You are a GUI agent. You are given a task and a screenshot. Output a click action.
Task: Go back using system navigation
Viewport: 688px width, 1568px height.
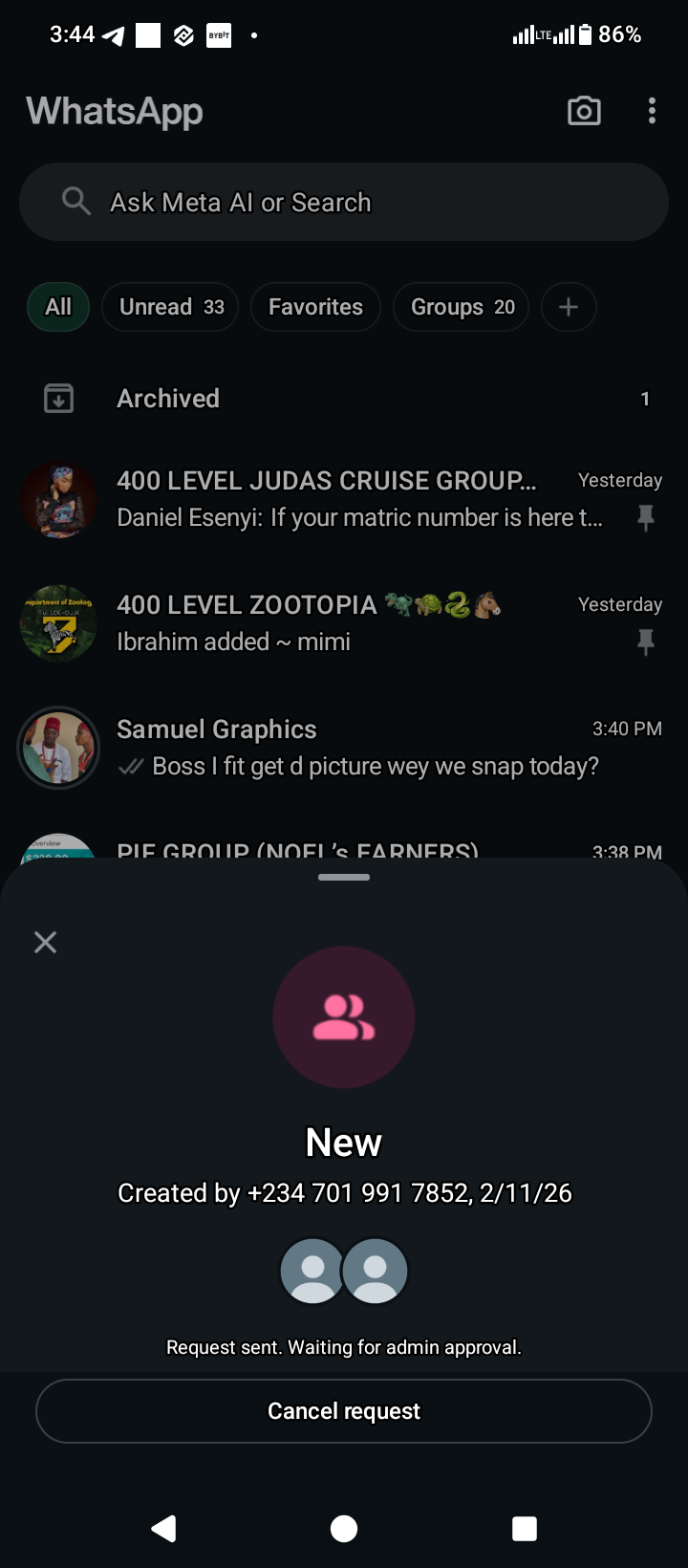pyautogui.click(x=164, y=1528)
